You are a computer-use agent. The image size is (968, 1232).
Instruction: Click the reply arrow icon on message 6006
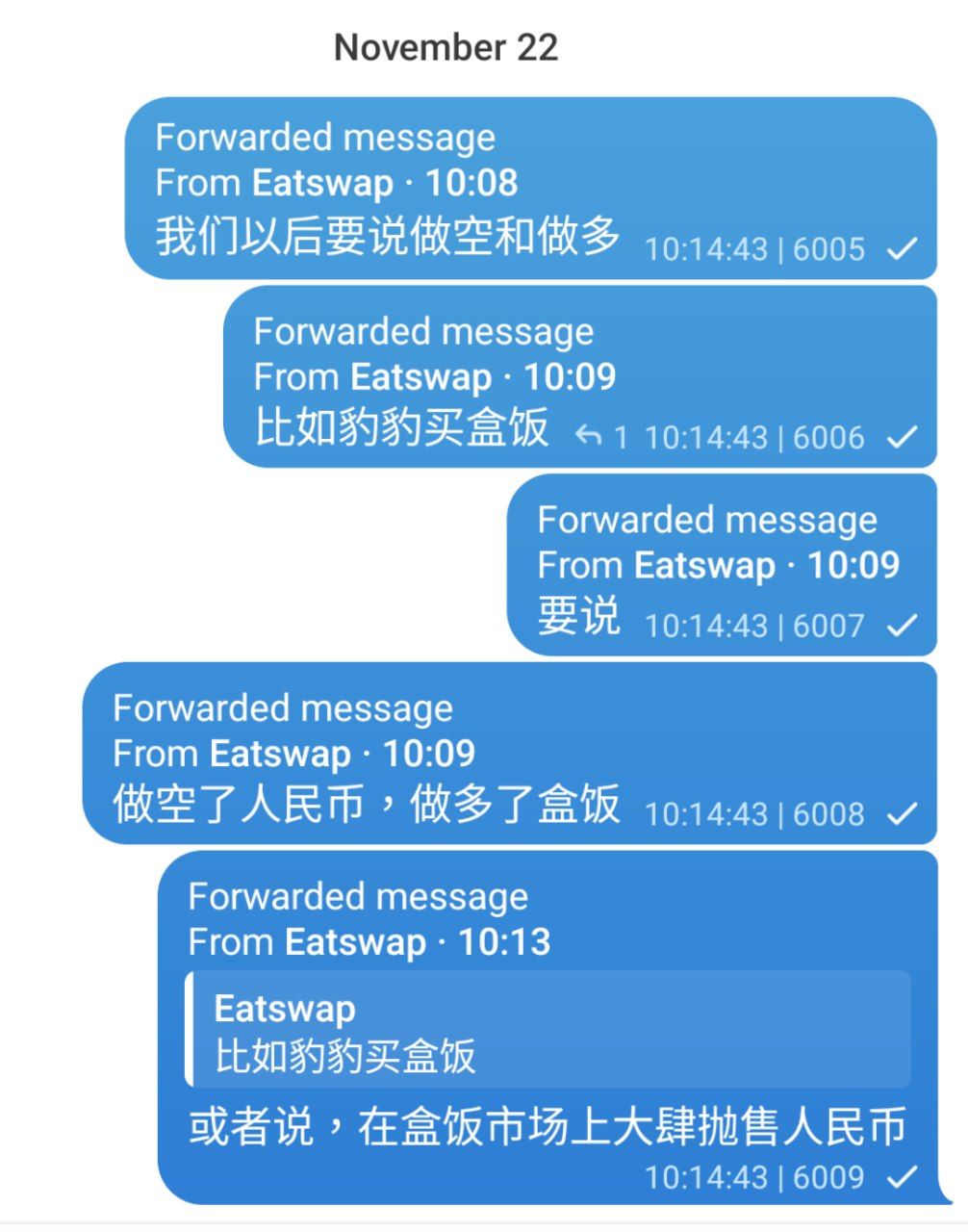pyautogui.click(x=588, y=437)
